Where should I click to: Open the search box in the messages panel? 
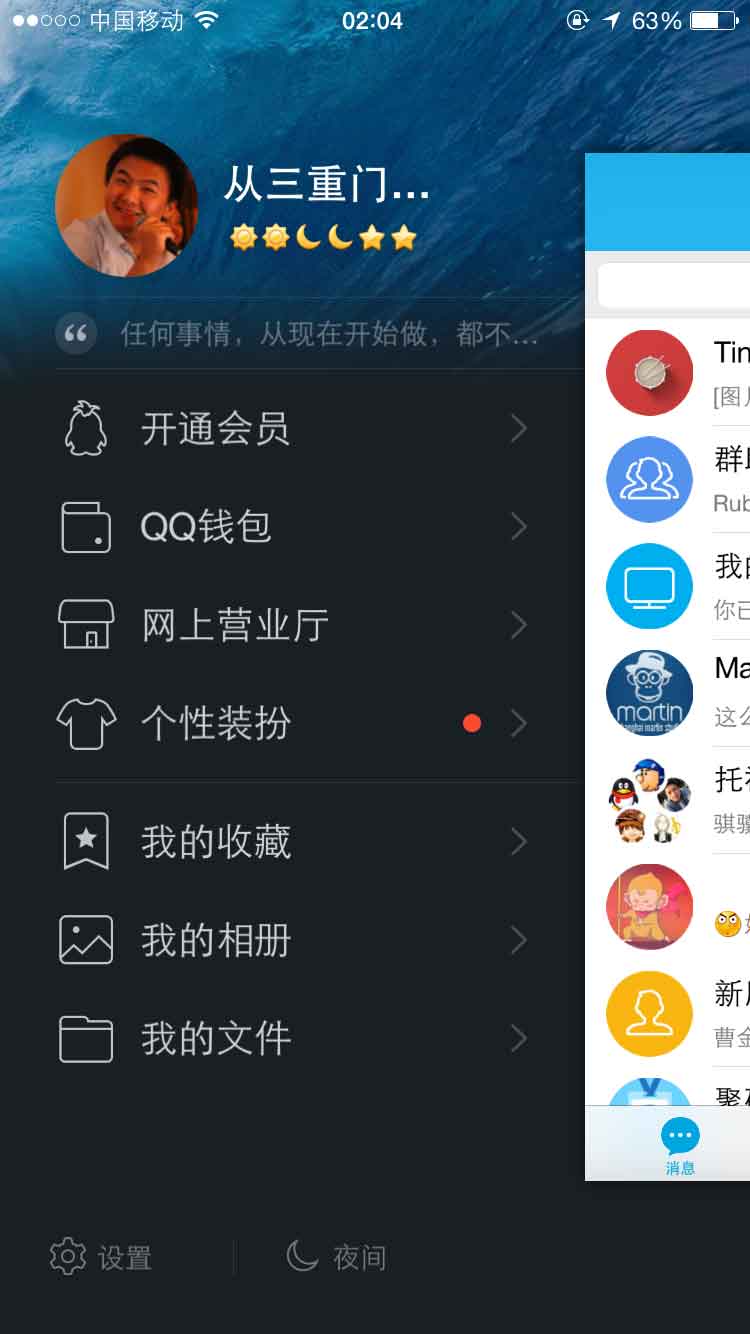[675, 286]
